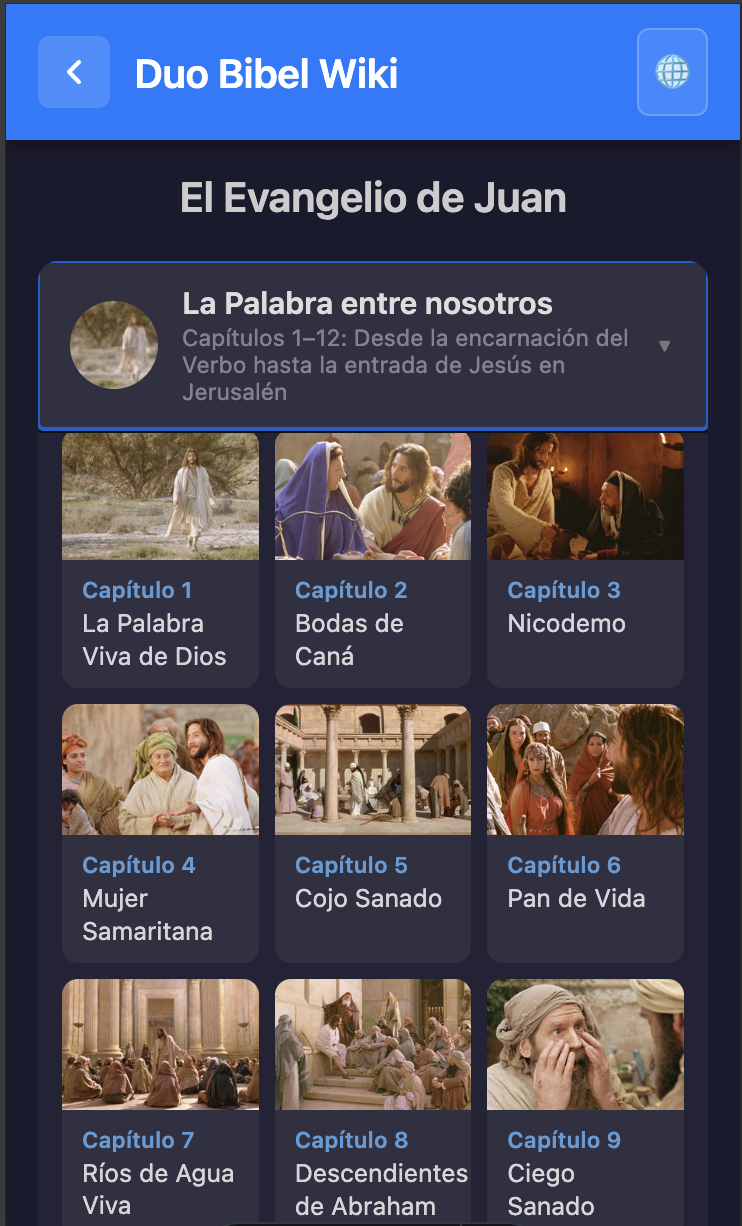Open the Nicodemo chapter link
This screenshot has width=742, height=1226.
pyautogui.click(x=564, y=590)
